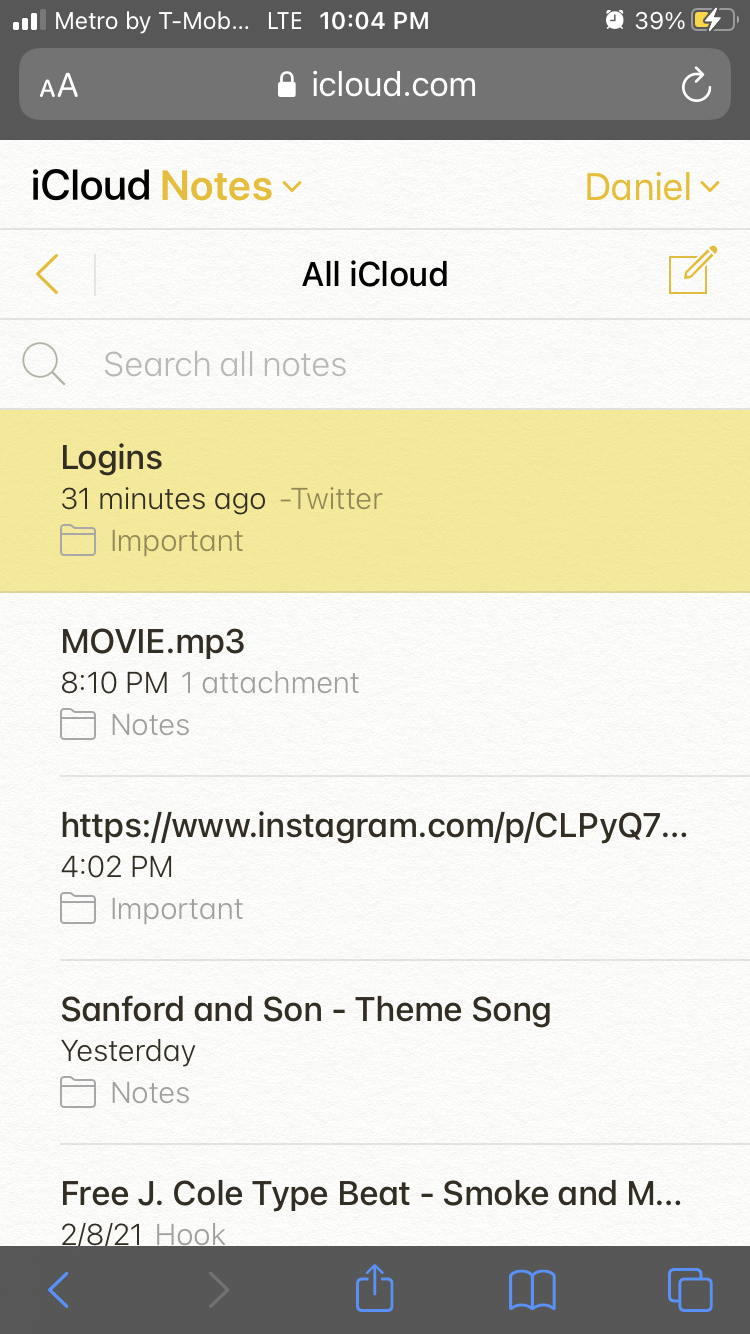Open Safari bookmarks

coord(532,1290)
